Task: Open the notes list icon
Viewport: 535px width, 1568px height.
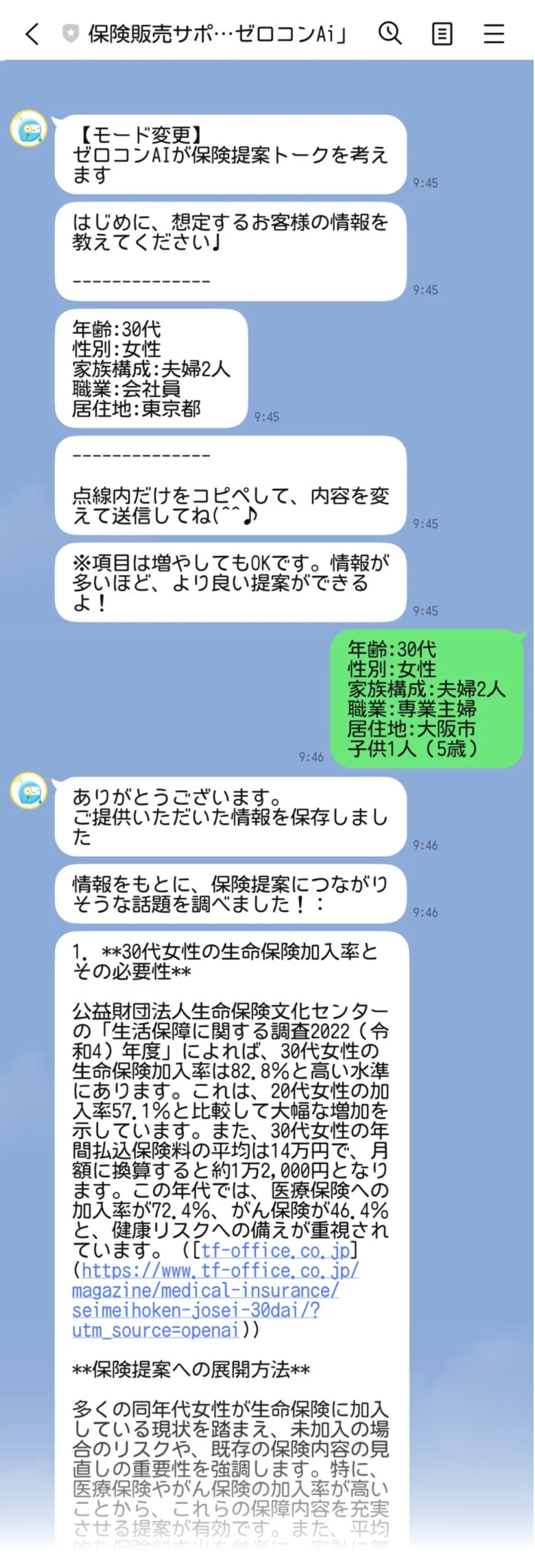Action: (x=442, y=34)
